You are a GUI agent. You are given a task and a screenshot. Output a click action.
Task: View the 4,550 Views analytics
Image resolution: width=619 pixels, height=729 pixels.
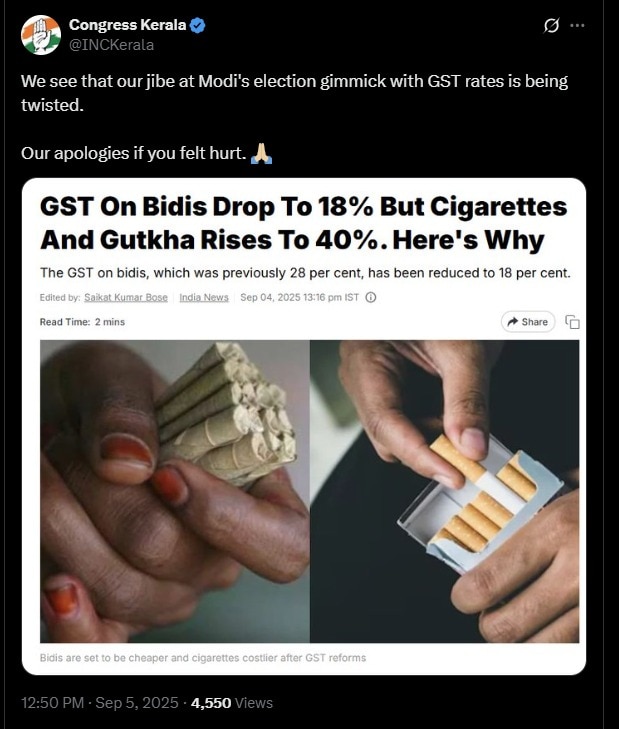232,703
